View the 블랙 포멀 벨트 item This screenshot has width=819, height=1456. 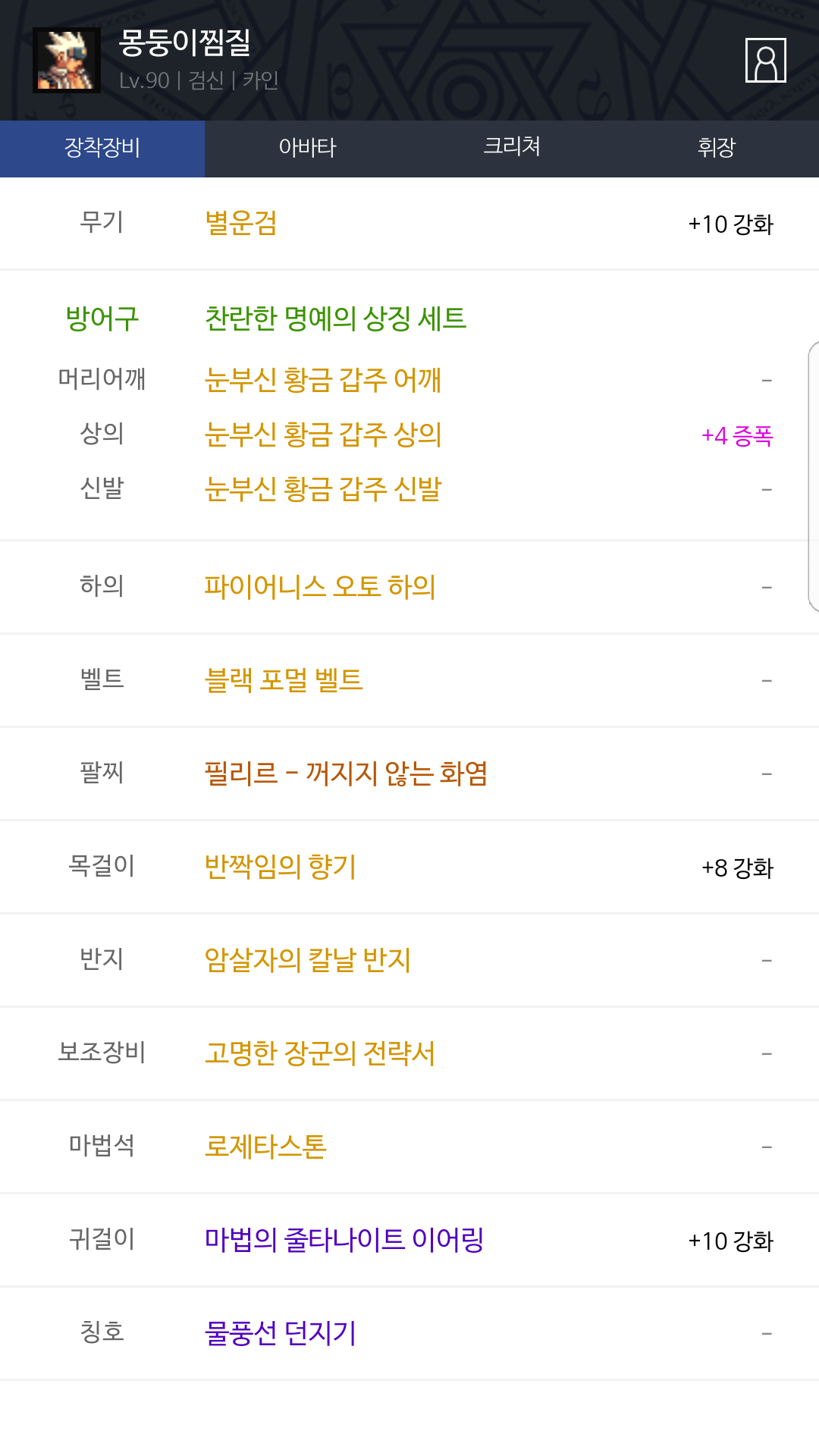[284, 680]
